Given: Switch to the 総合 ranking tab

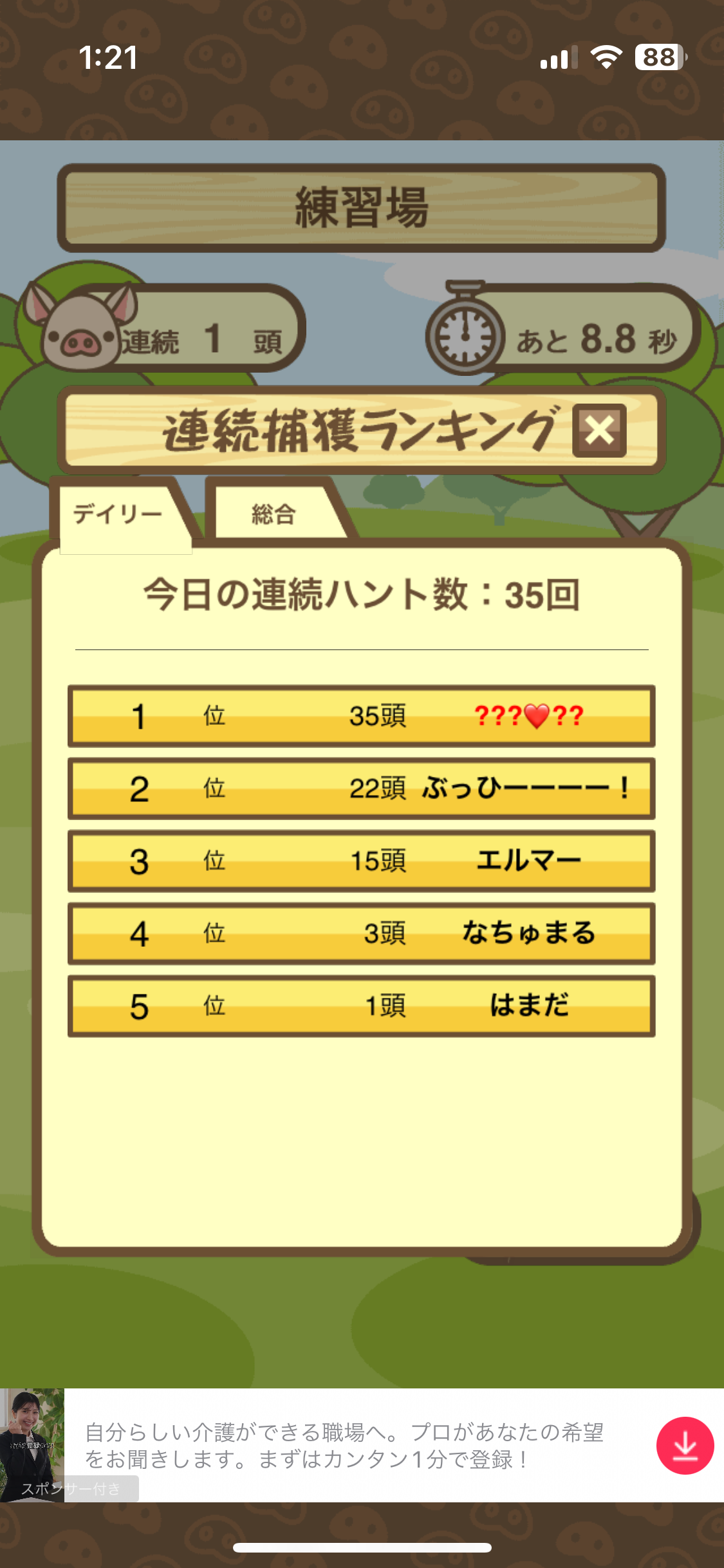Looking at the screenshot, I should [275, 514].
